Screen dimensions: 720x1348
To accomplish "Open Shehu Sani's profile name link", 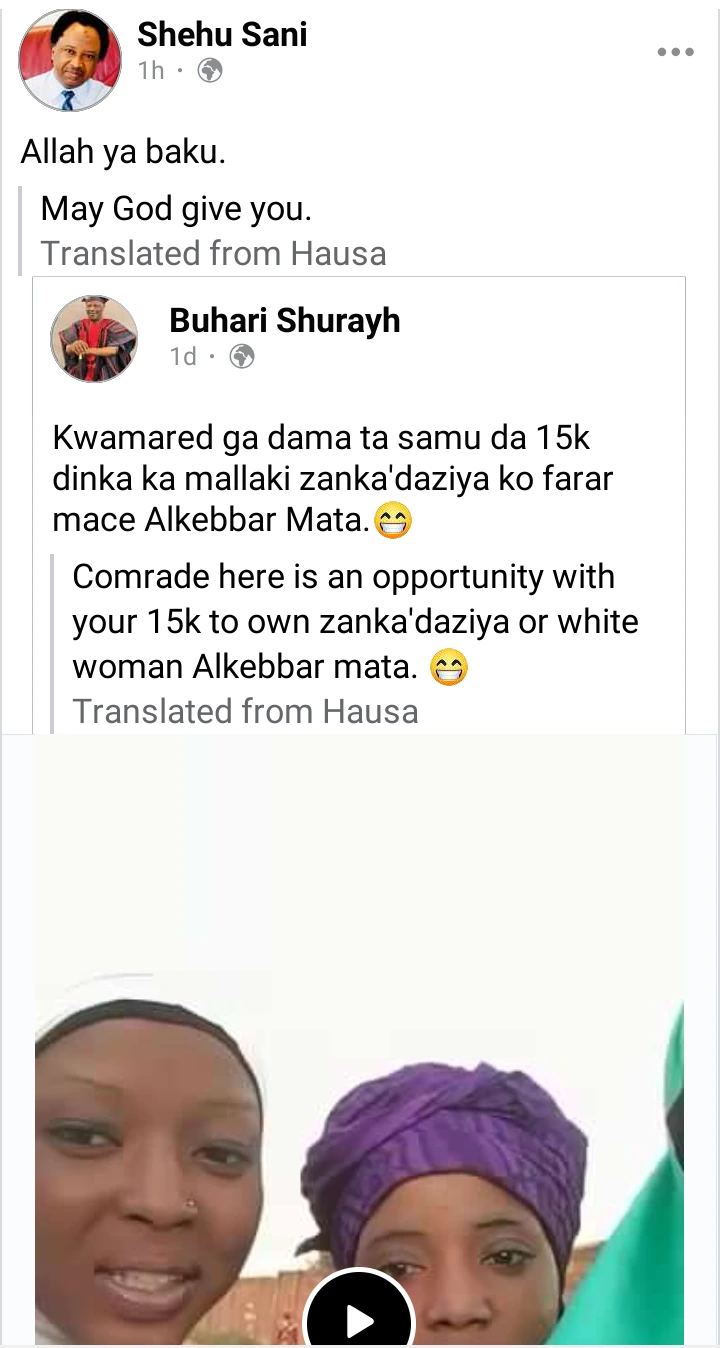I will tap(222, 34).
